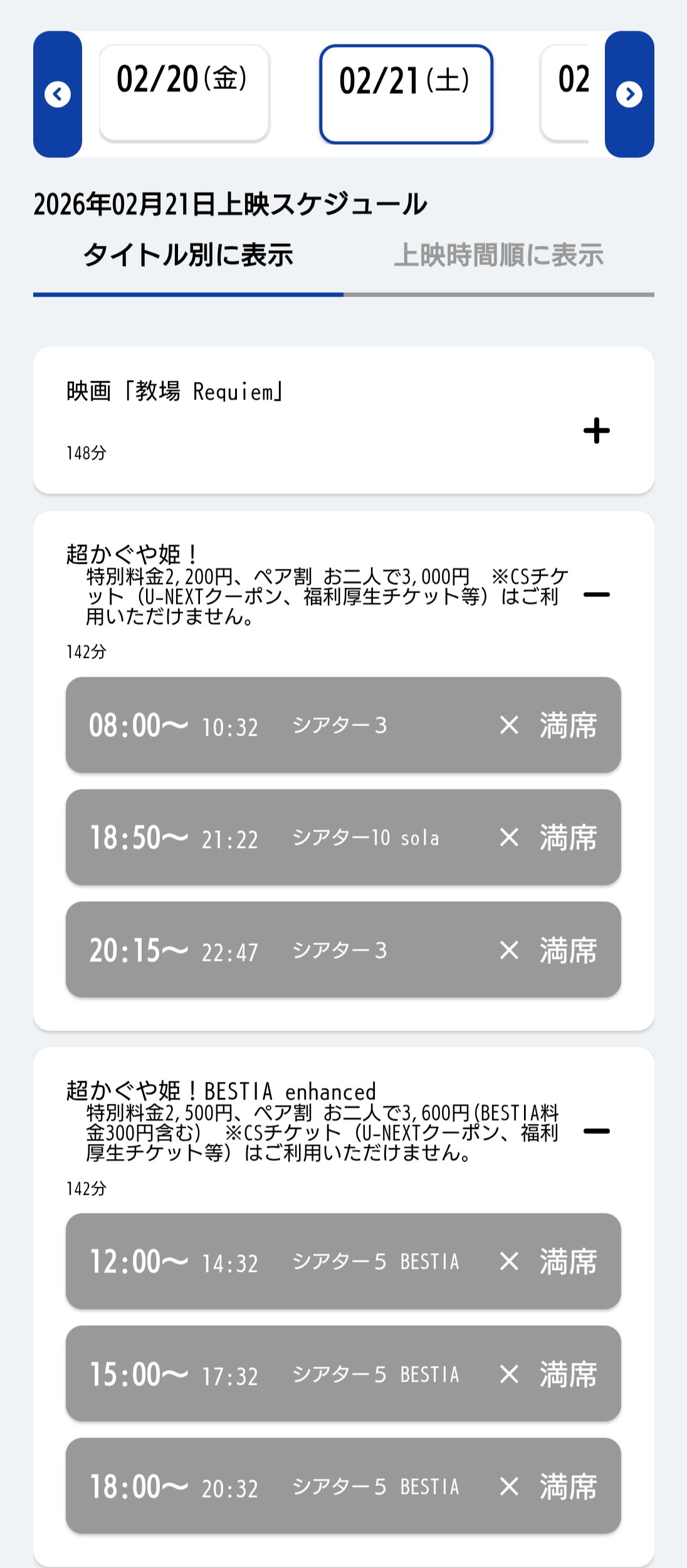Choose the 08:00 シアター3 showing
Image resolution: width=687 pixels, height=1568 pixels.
pyautogui.click(x=343, y=725)
